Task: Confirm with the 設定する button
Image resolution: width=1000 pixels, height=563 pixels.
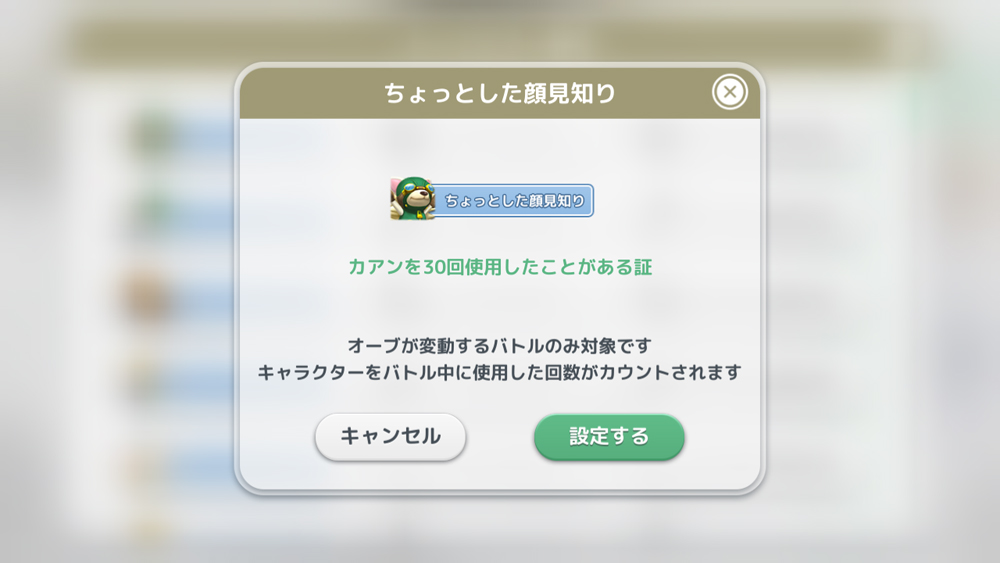Action: [x=609, y=437]
